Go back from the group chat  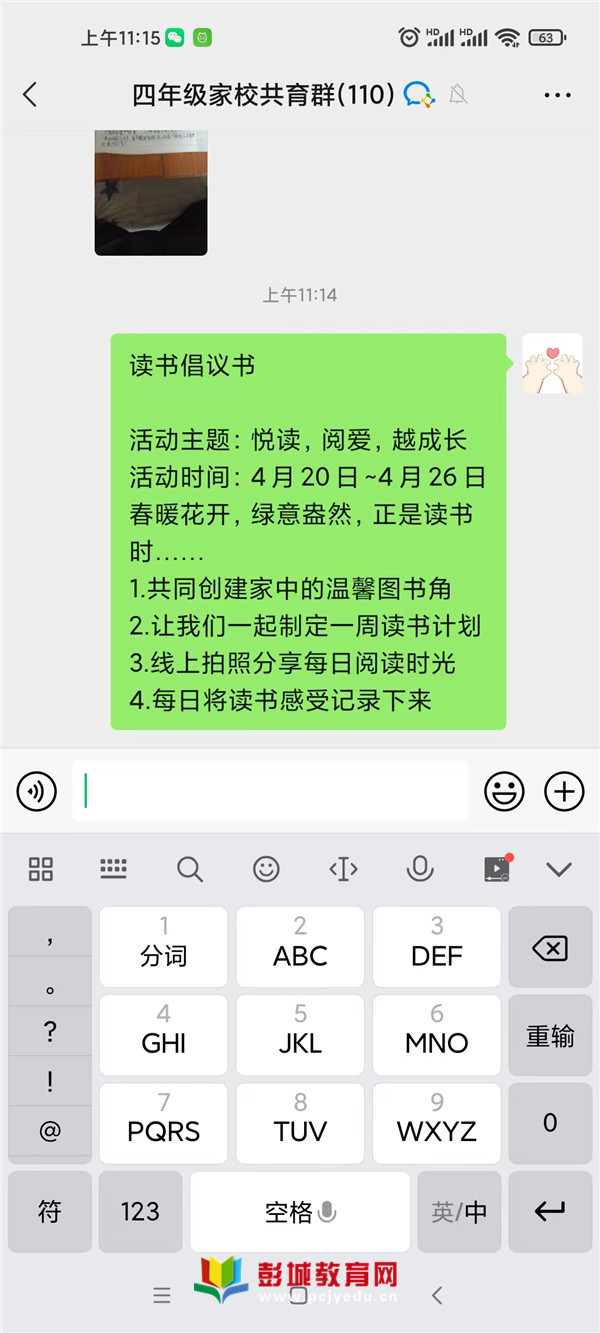(x=30, y=95)
